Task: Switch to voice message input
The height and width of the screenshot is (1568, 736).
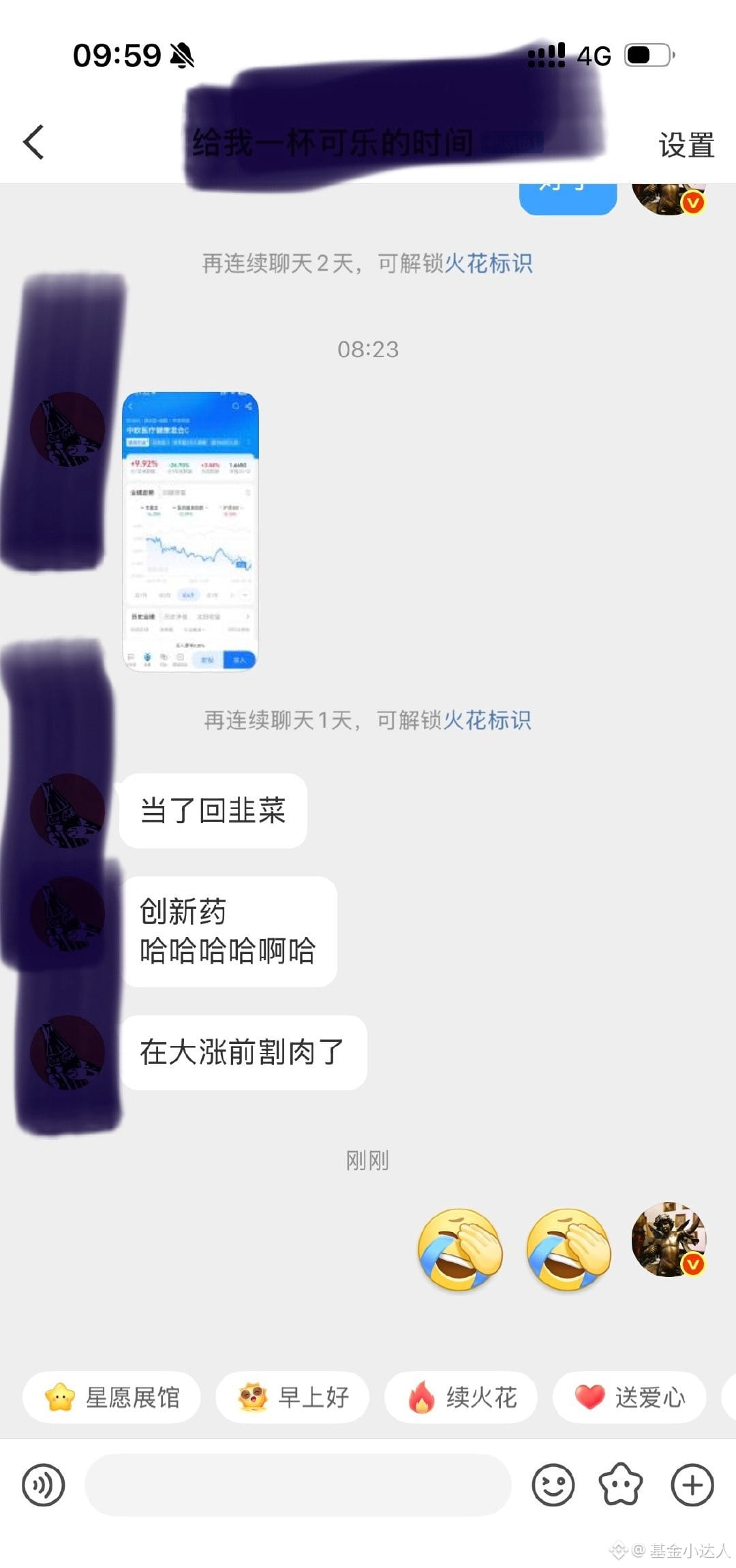Action: pos(43,1486)
